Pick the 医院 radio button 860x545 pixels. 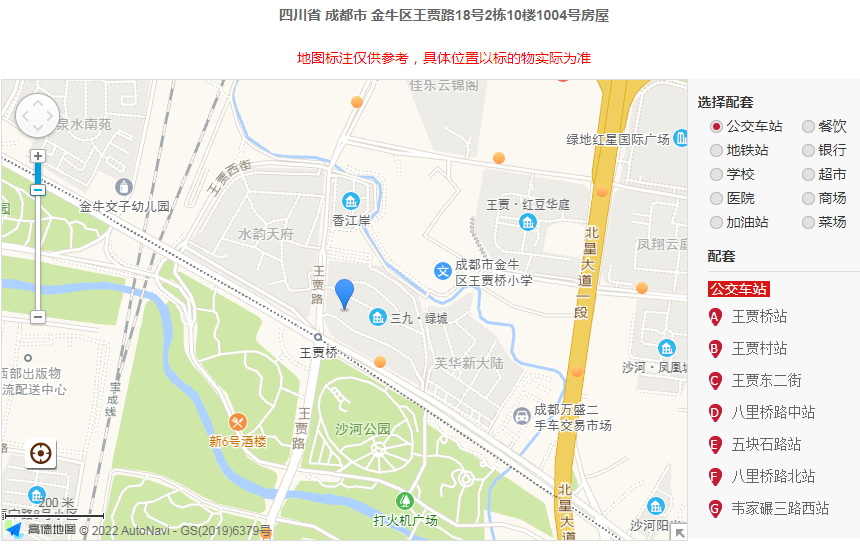coord(716,199)
